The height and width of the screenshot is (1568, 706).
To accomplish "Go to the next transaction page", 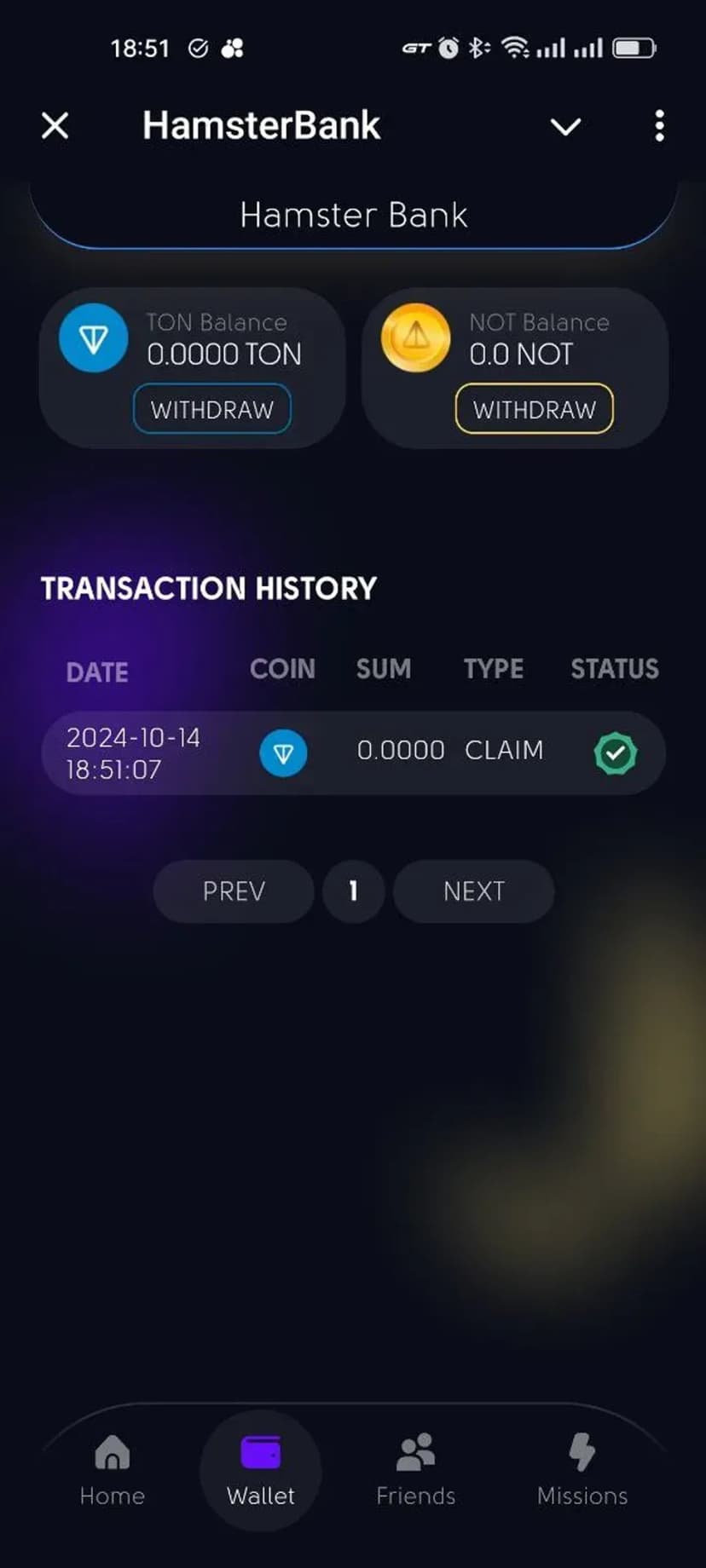I will (473, 891).
